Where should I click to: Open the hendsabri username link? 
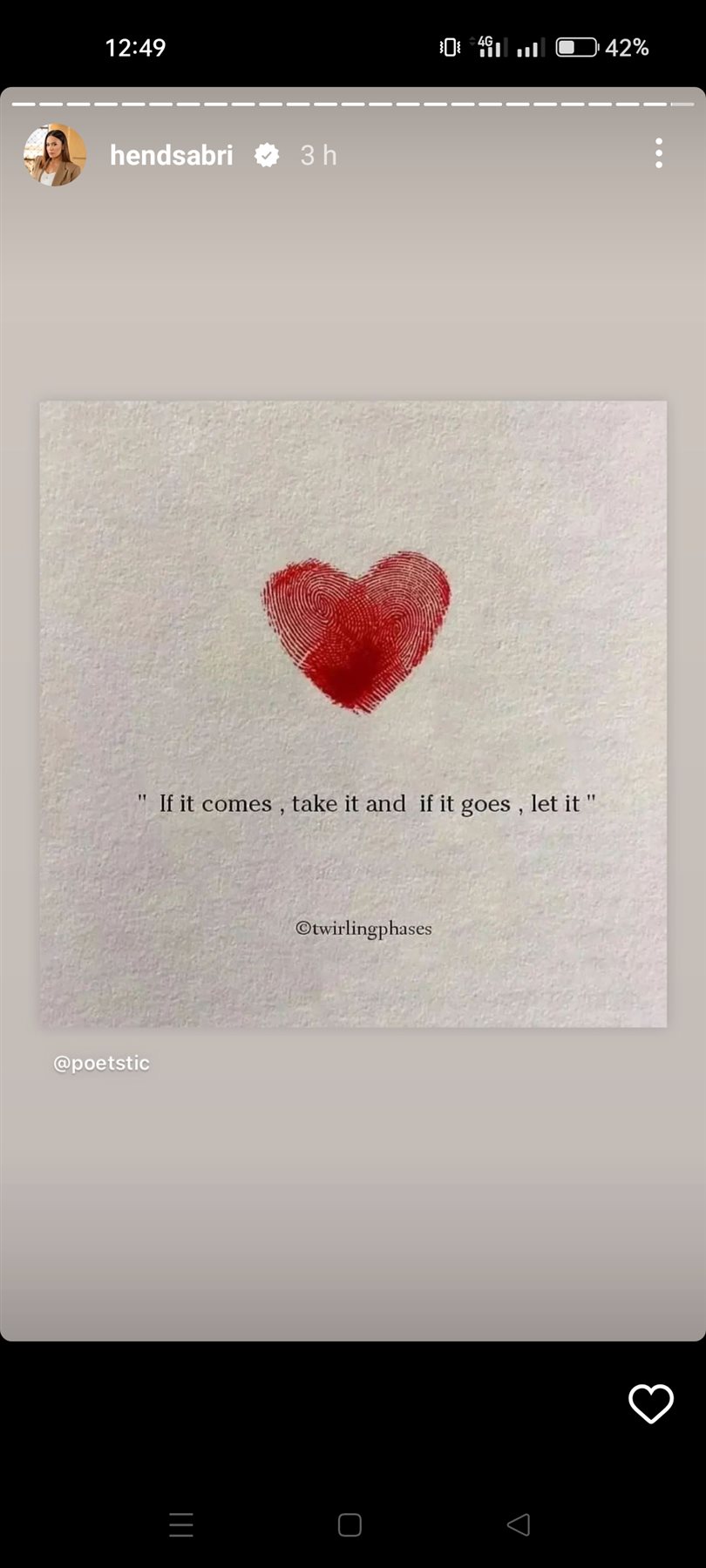[x=171, y=155]
